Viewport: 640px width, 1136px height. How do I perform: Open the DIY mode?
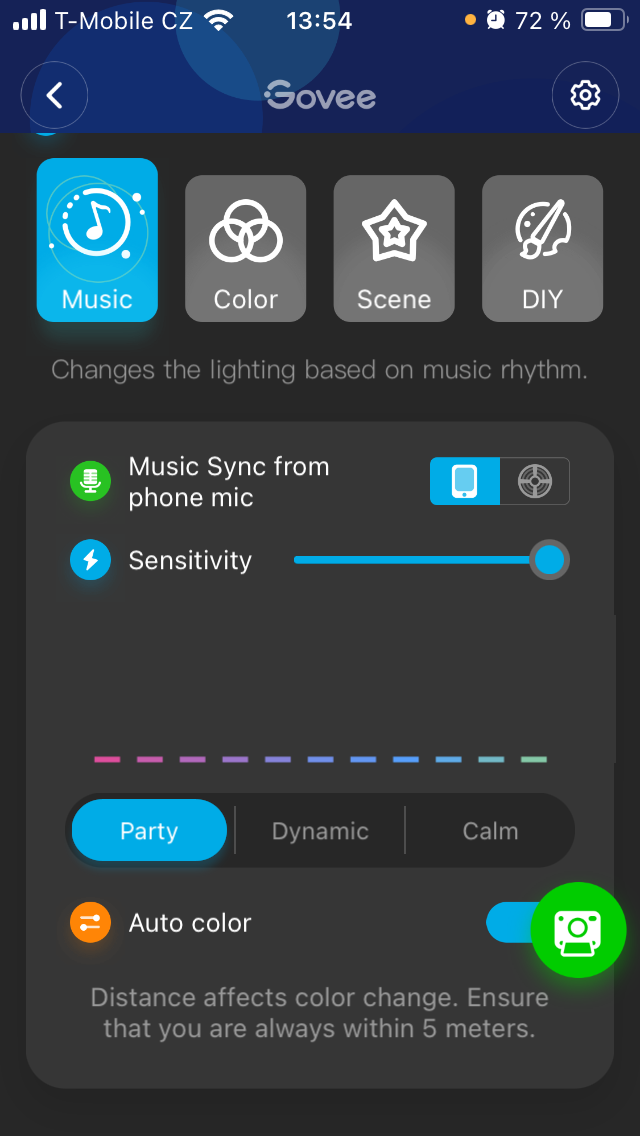coord(542,248)
